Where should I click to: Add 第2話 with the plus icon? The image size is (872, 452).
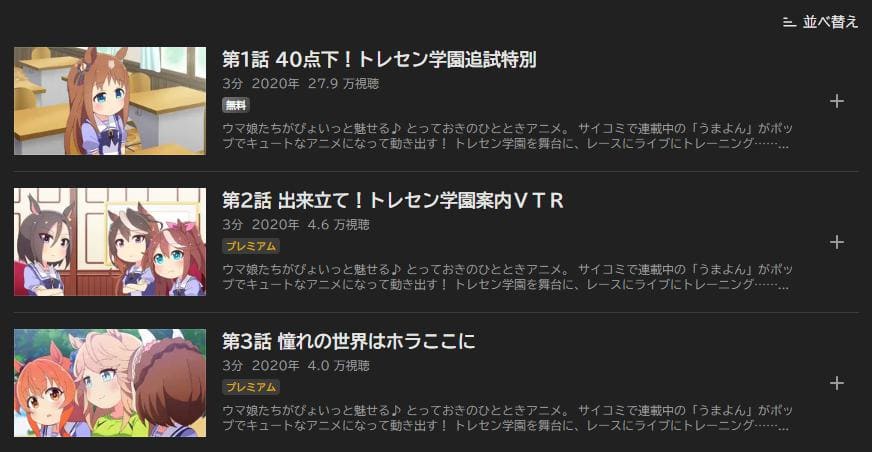click(x=837, y=242)
